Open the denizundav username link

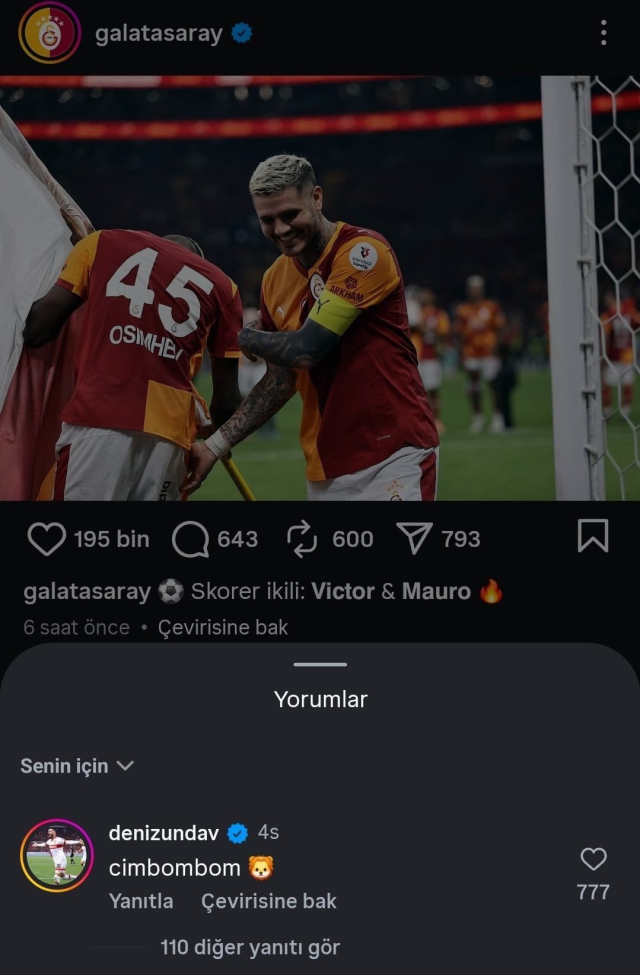click(x=163, y=833)
